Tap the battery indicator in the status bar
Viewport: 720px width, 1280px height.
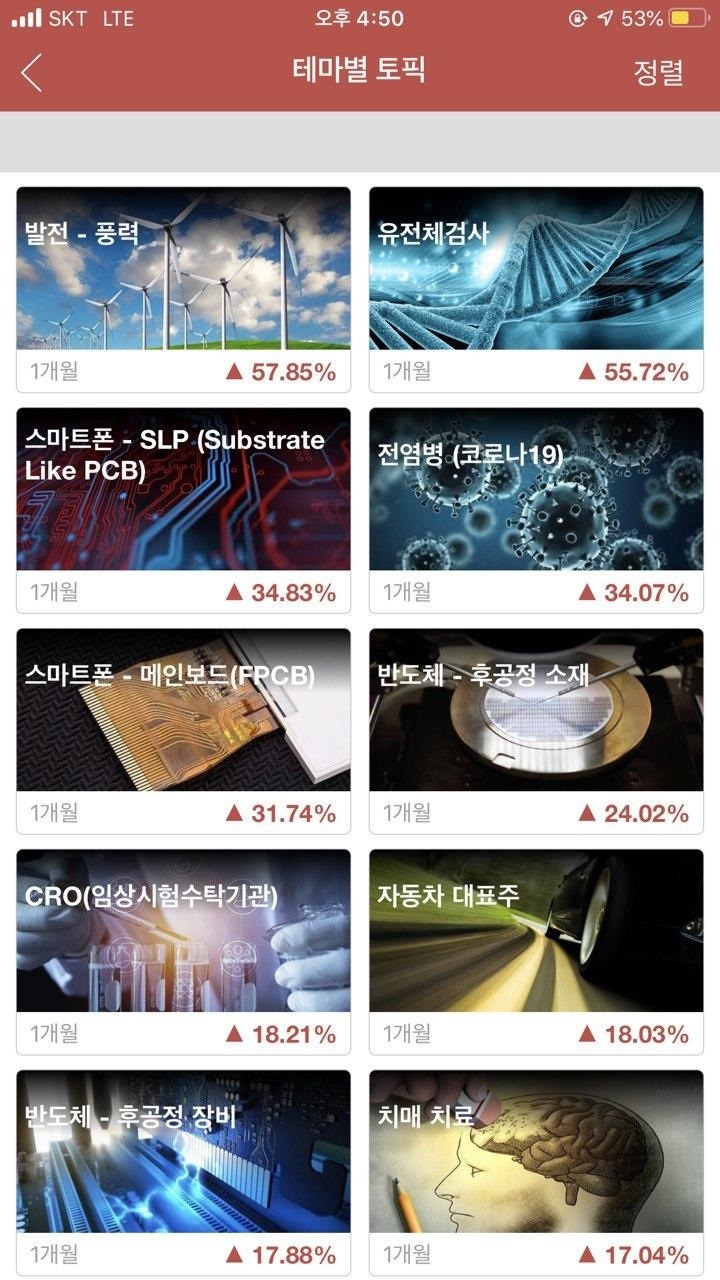(688, 15)
